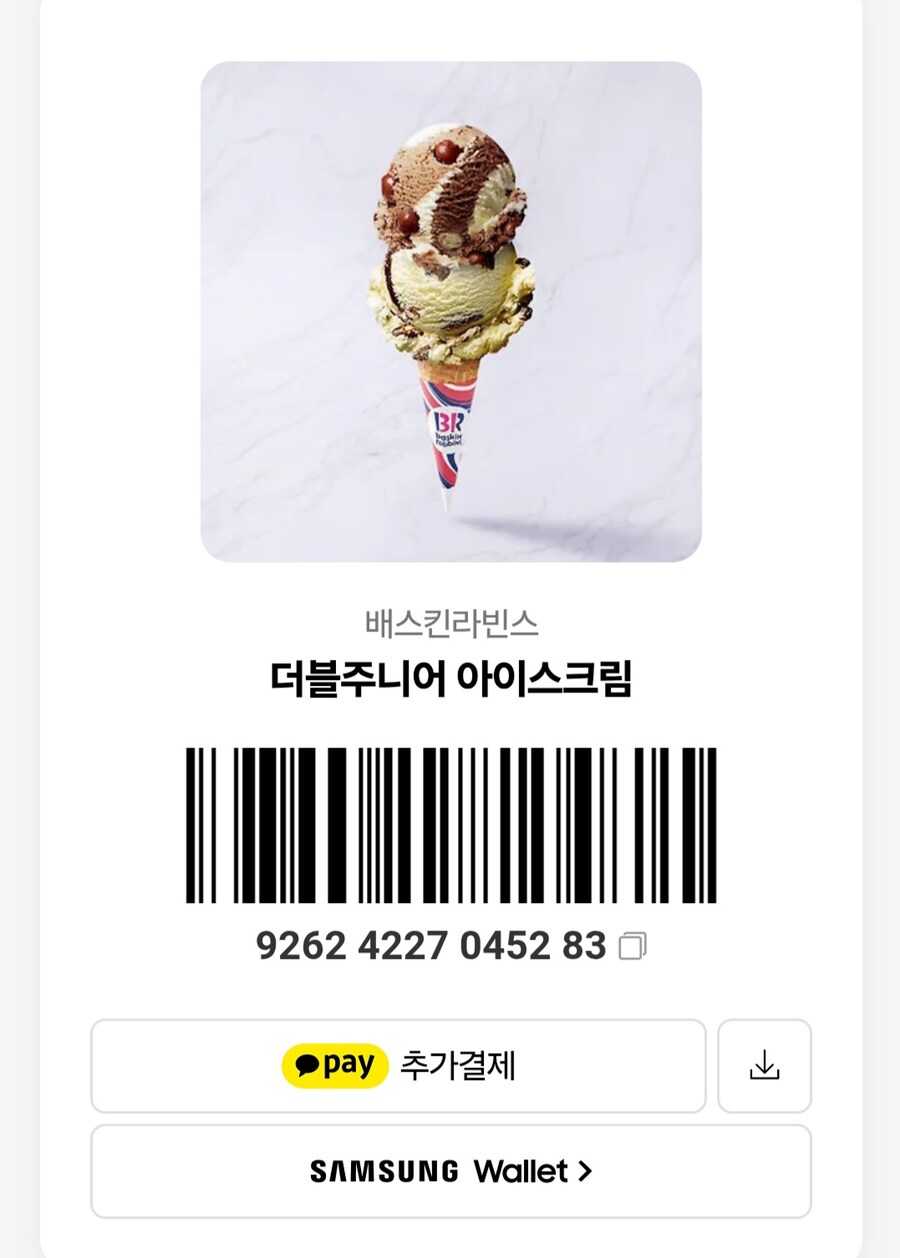The image size is (900, 1258).
Task: Open the ice cream product image
Action: (449, 310)
